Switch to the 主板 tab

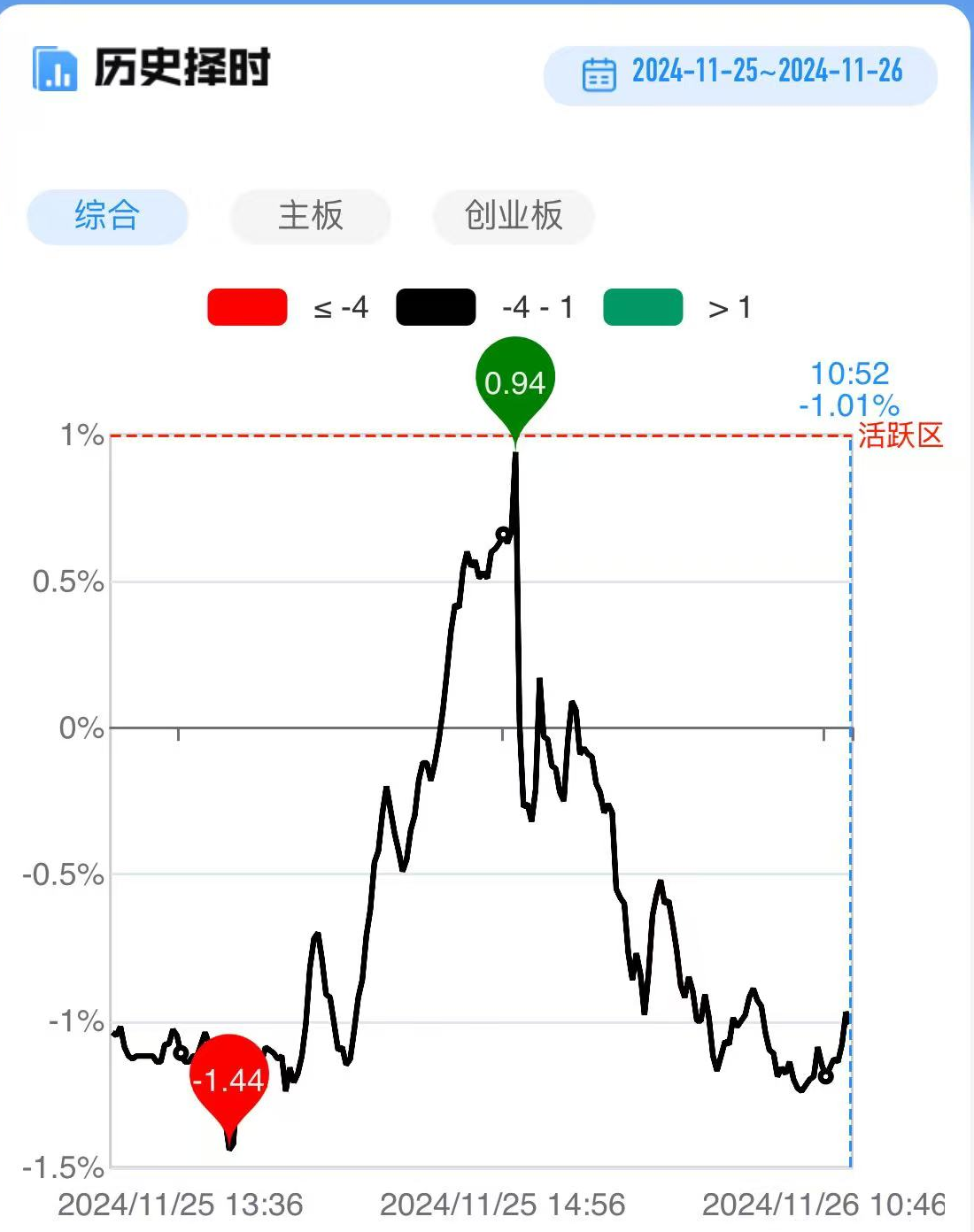[310, 216]
